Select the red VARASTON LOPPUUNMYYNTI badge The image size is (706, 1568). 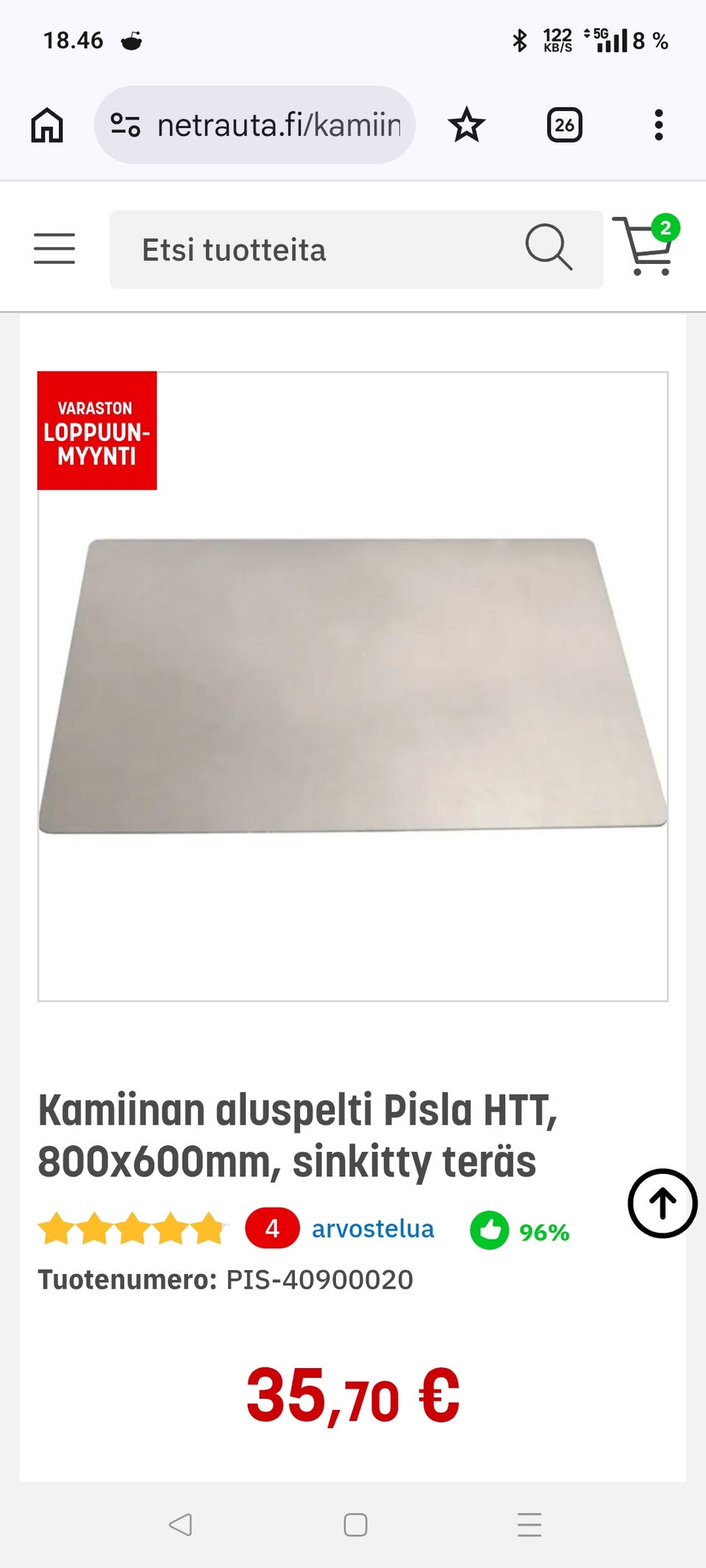click(96, 429)
